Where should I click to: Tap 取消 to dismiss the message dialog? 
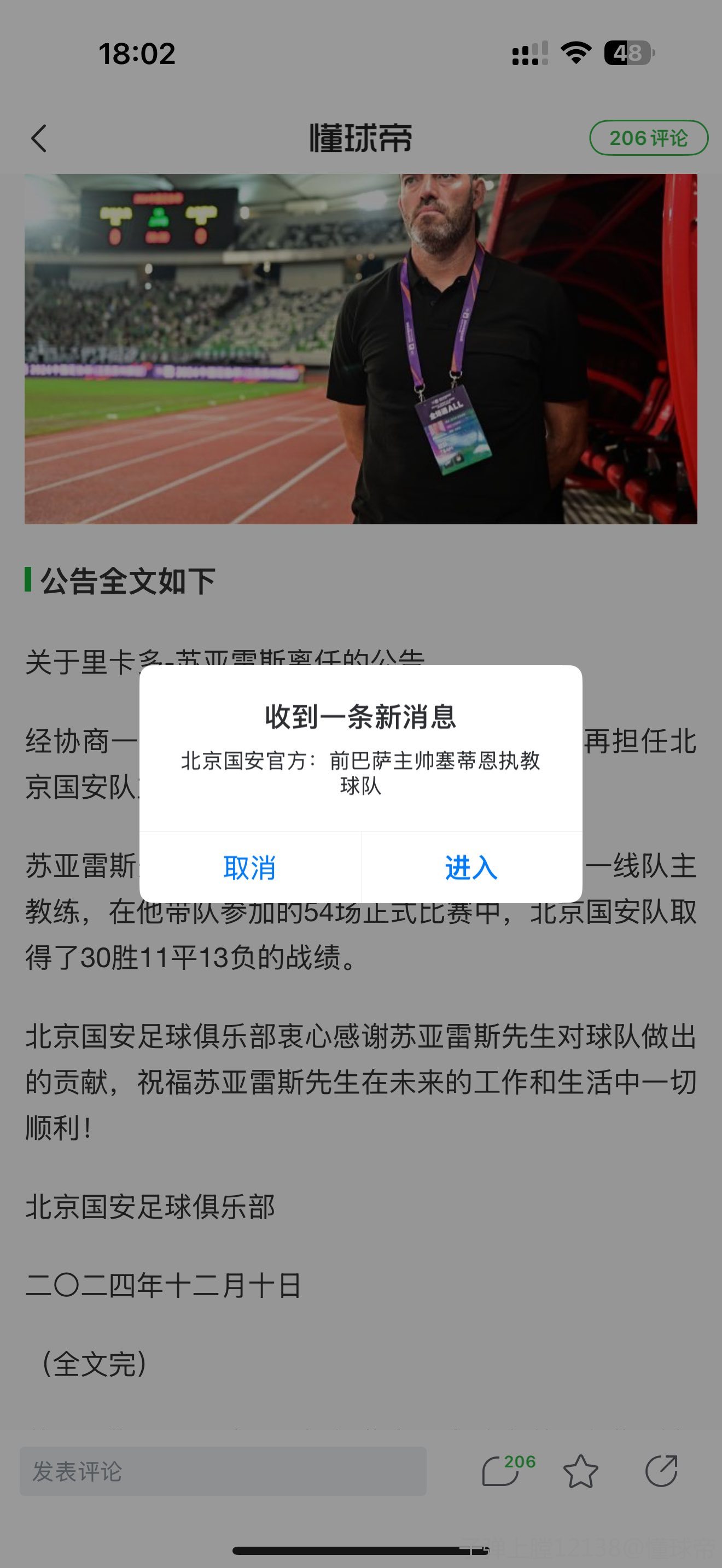tap(249, 867)
